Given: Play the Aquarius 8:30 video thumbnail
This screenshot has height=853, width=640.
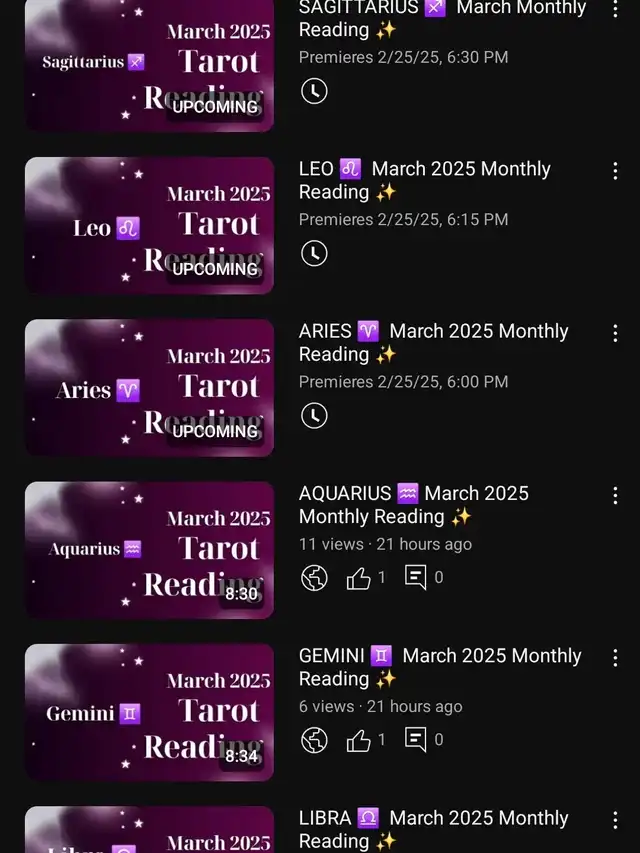Looking at the screenshot, I should pyautogui.click(x=149, y=549).
